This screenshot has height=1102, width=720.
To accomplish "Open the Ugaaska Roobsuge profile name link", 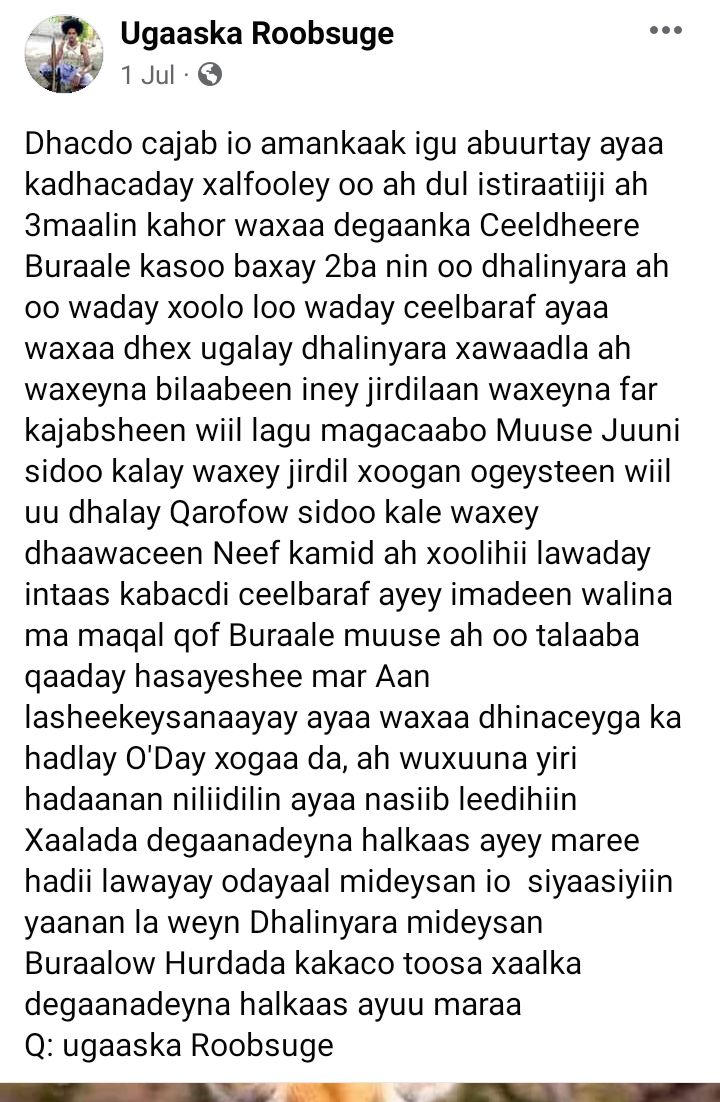I will [x=257, y=34].
